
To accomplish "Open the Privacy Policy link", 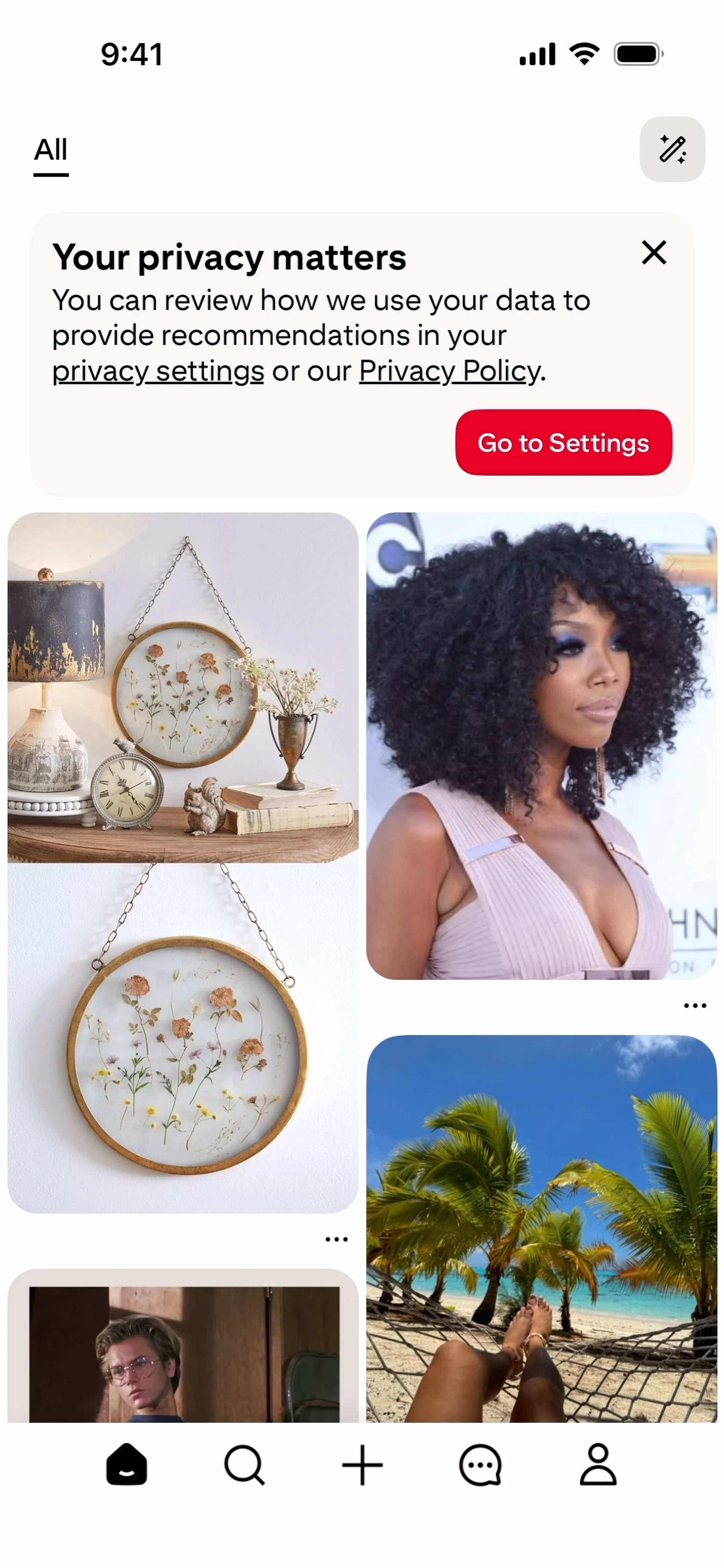I will [x=449, y=371].
